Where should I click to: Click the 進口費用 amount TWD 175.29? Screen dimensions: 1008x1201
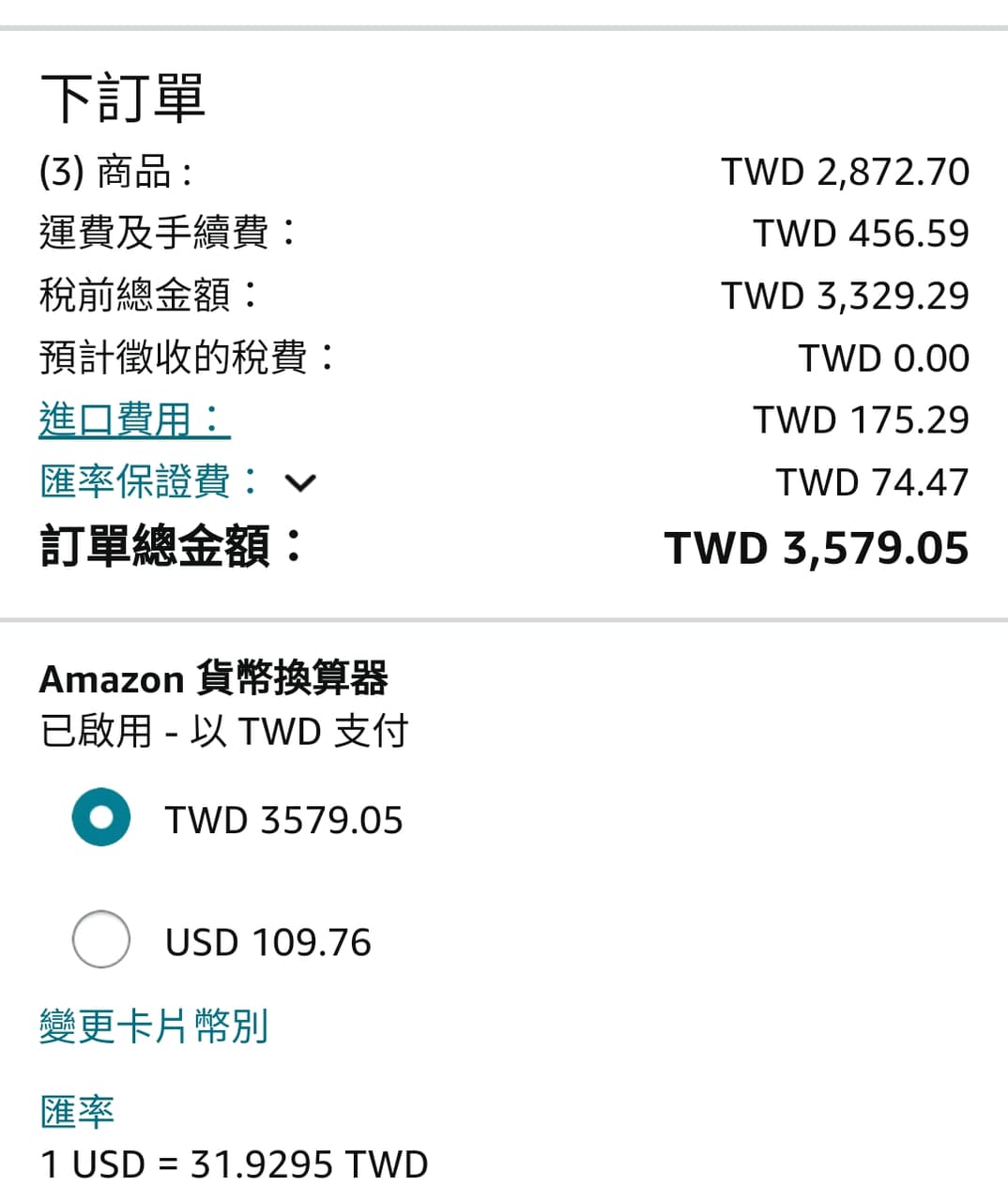point(861,419)
